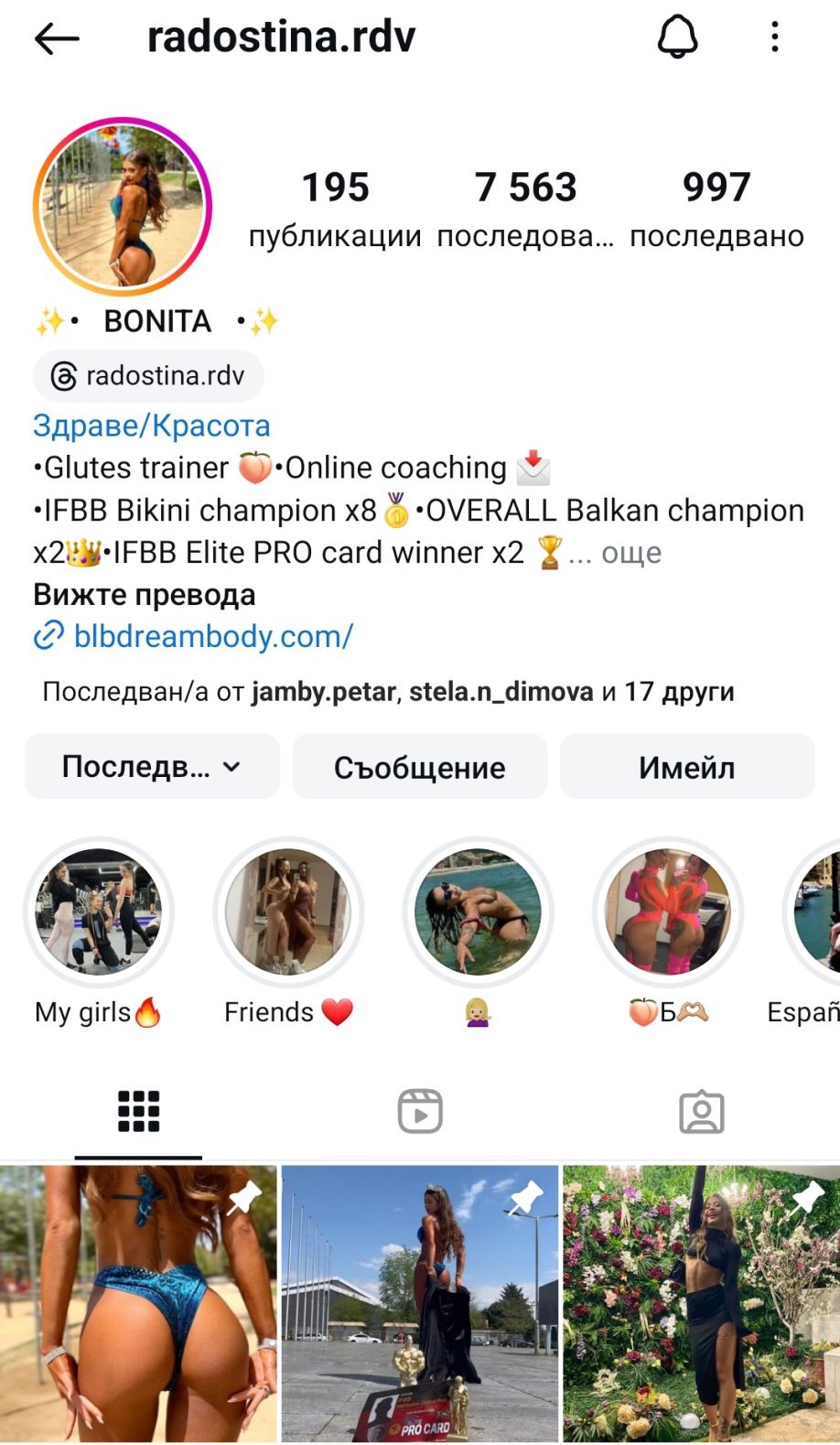View the profile picture story

tap(123, 207)
